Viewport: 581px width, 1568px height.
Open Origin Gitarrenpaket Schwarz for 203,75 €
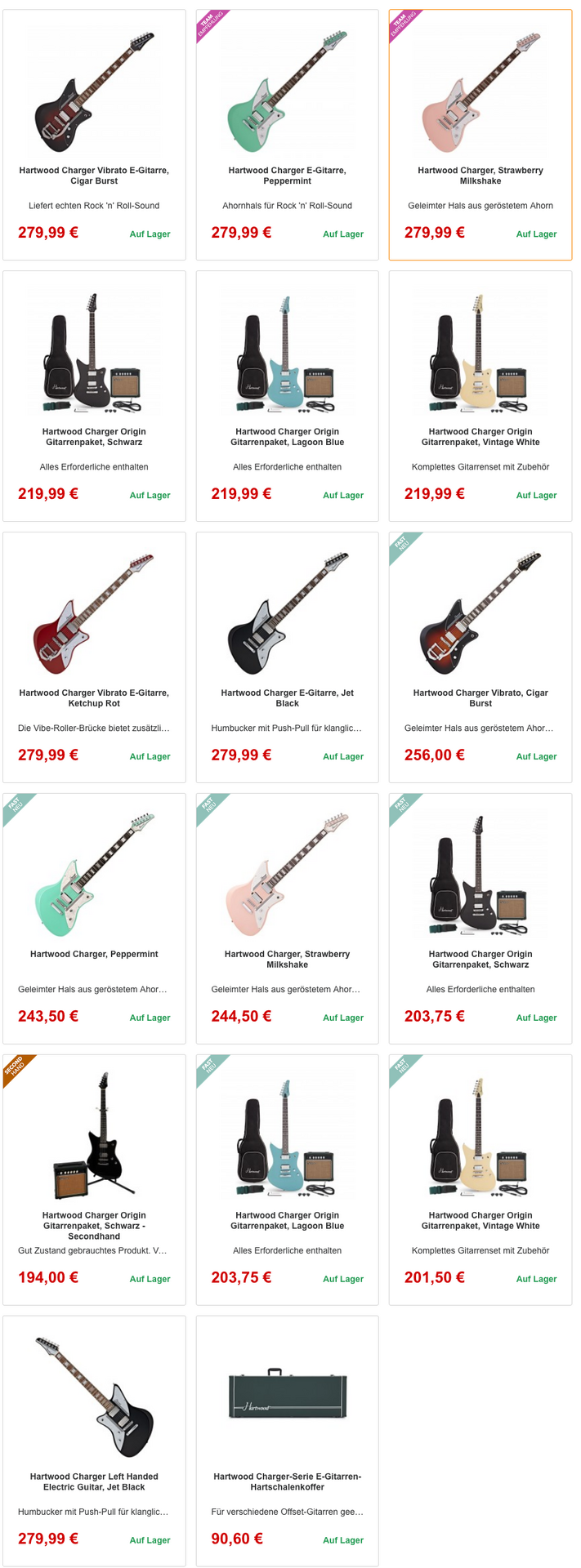(x=480, y=959)
